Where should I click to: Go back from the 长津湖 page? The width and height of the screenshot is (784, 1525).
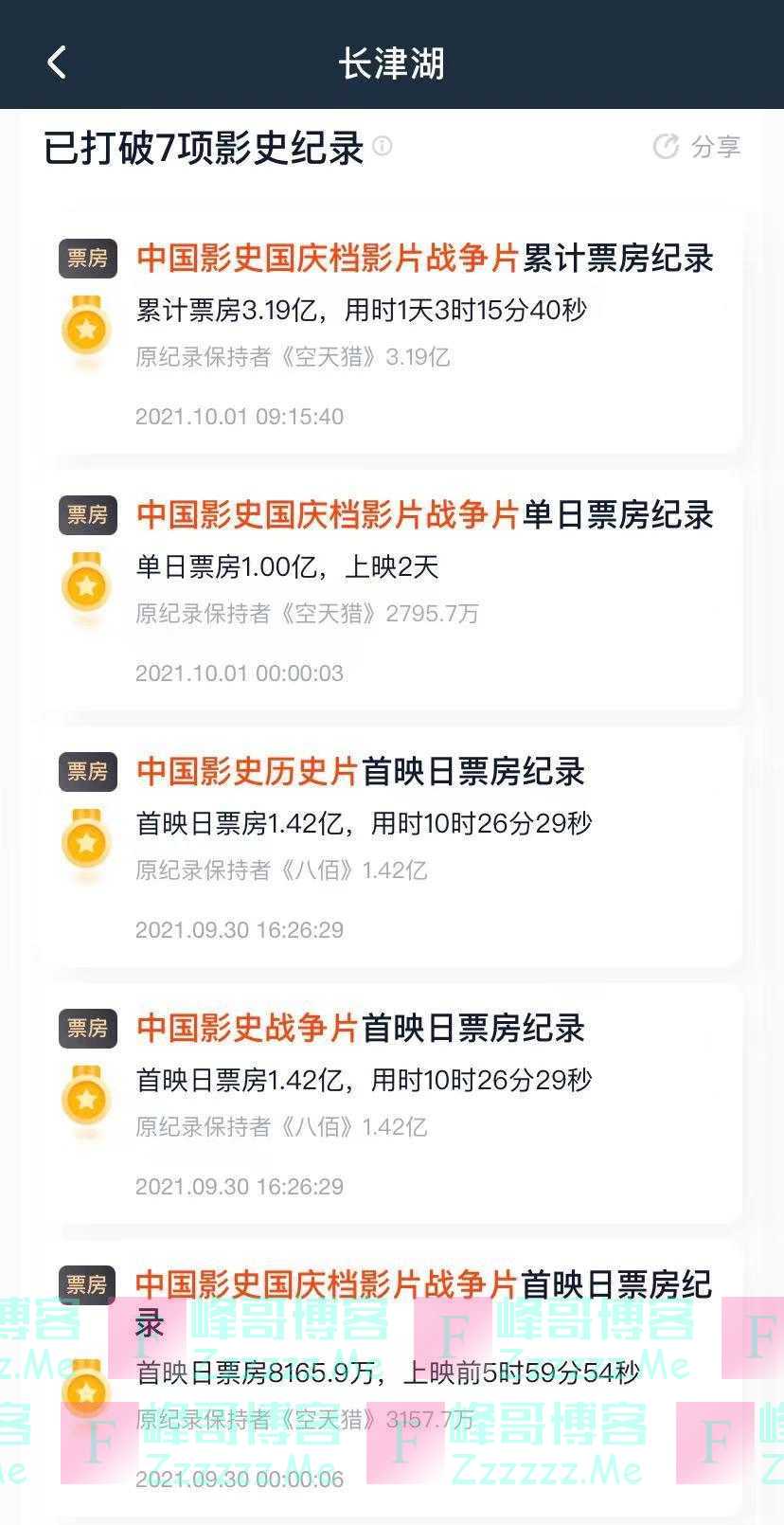point(57,63)
